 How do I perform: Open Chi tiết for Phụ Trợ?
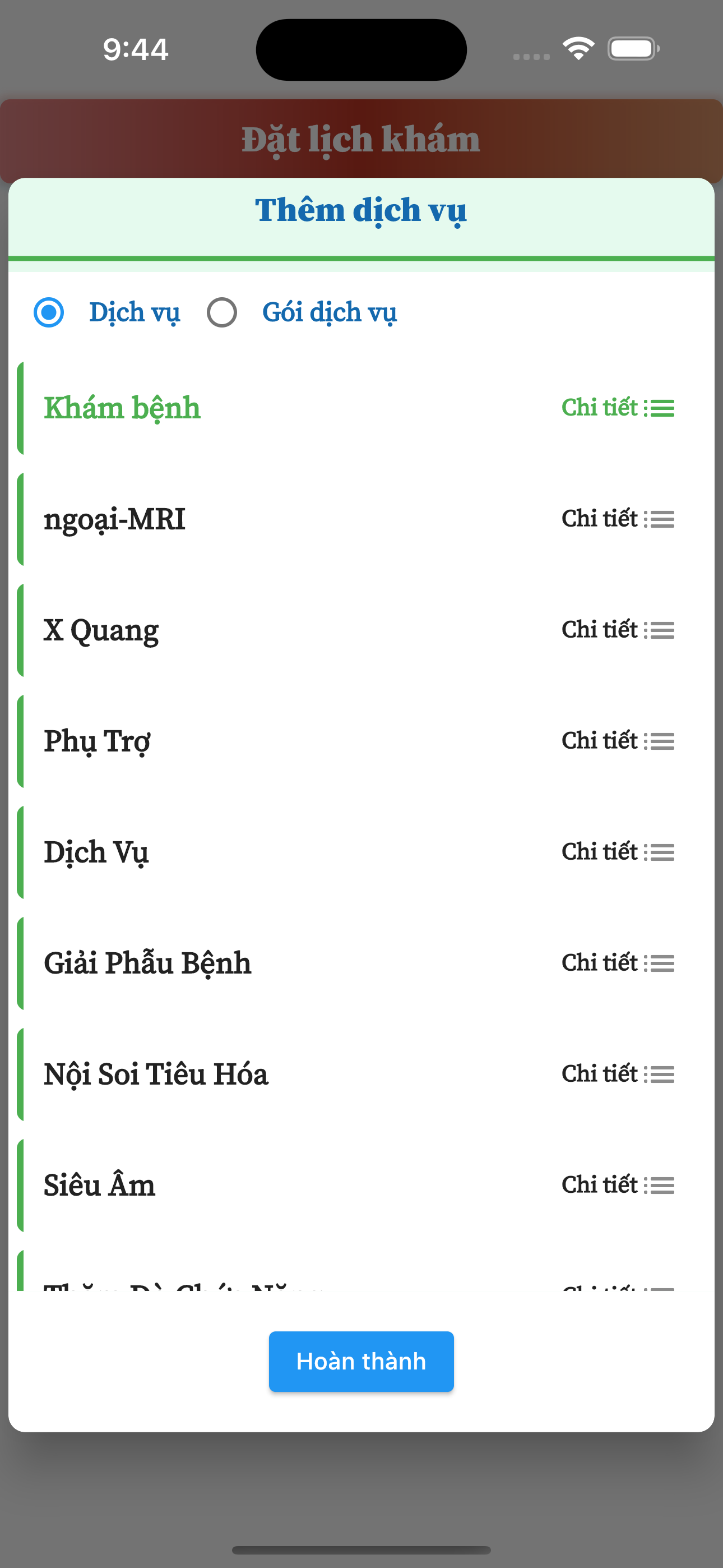[617, 741]
